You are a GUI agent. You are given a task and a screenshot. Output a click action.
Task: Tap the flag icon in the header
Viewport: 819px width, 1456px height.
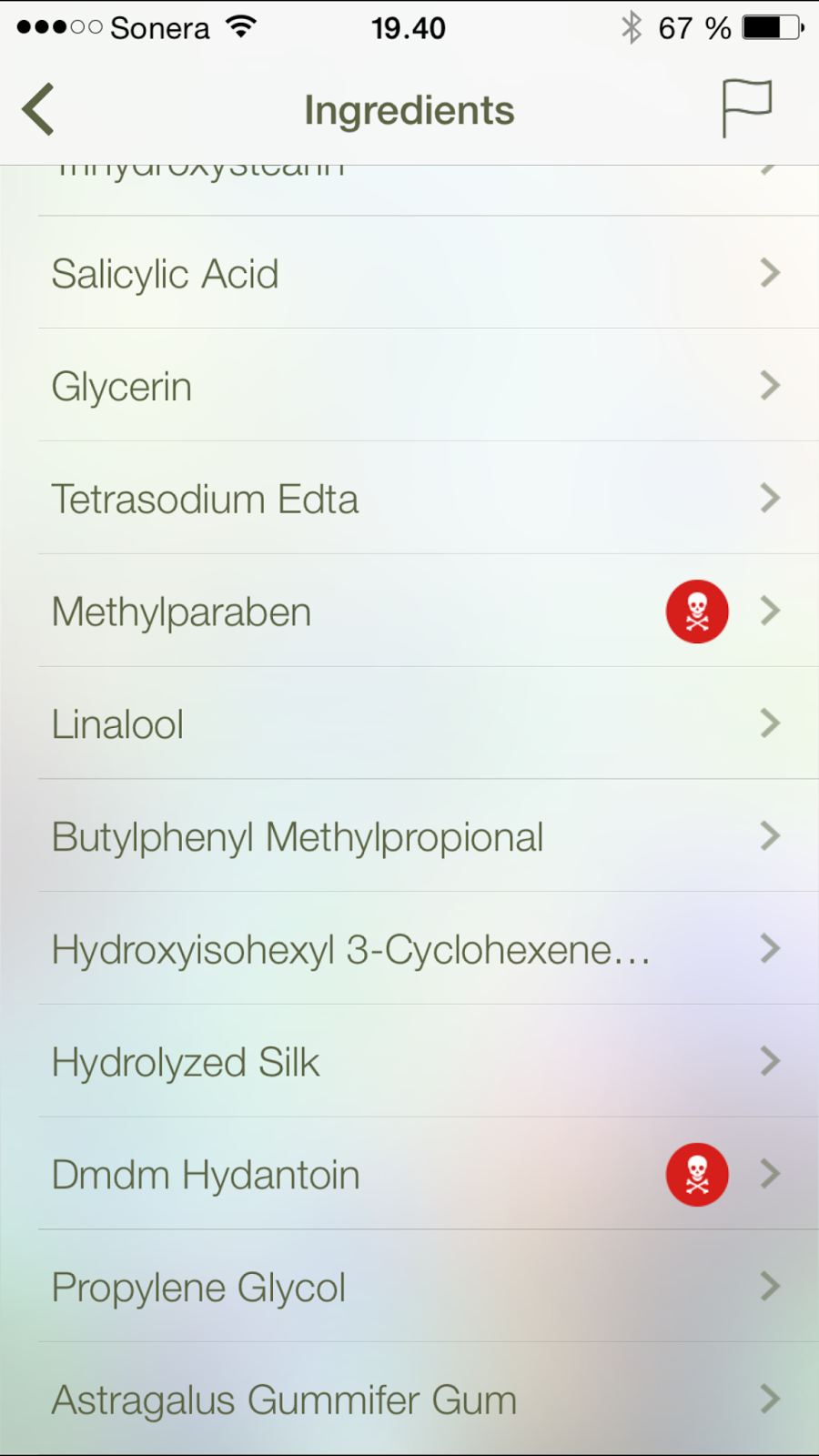pyautogui.click(x=746, y=108)
